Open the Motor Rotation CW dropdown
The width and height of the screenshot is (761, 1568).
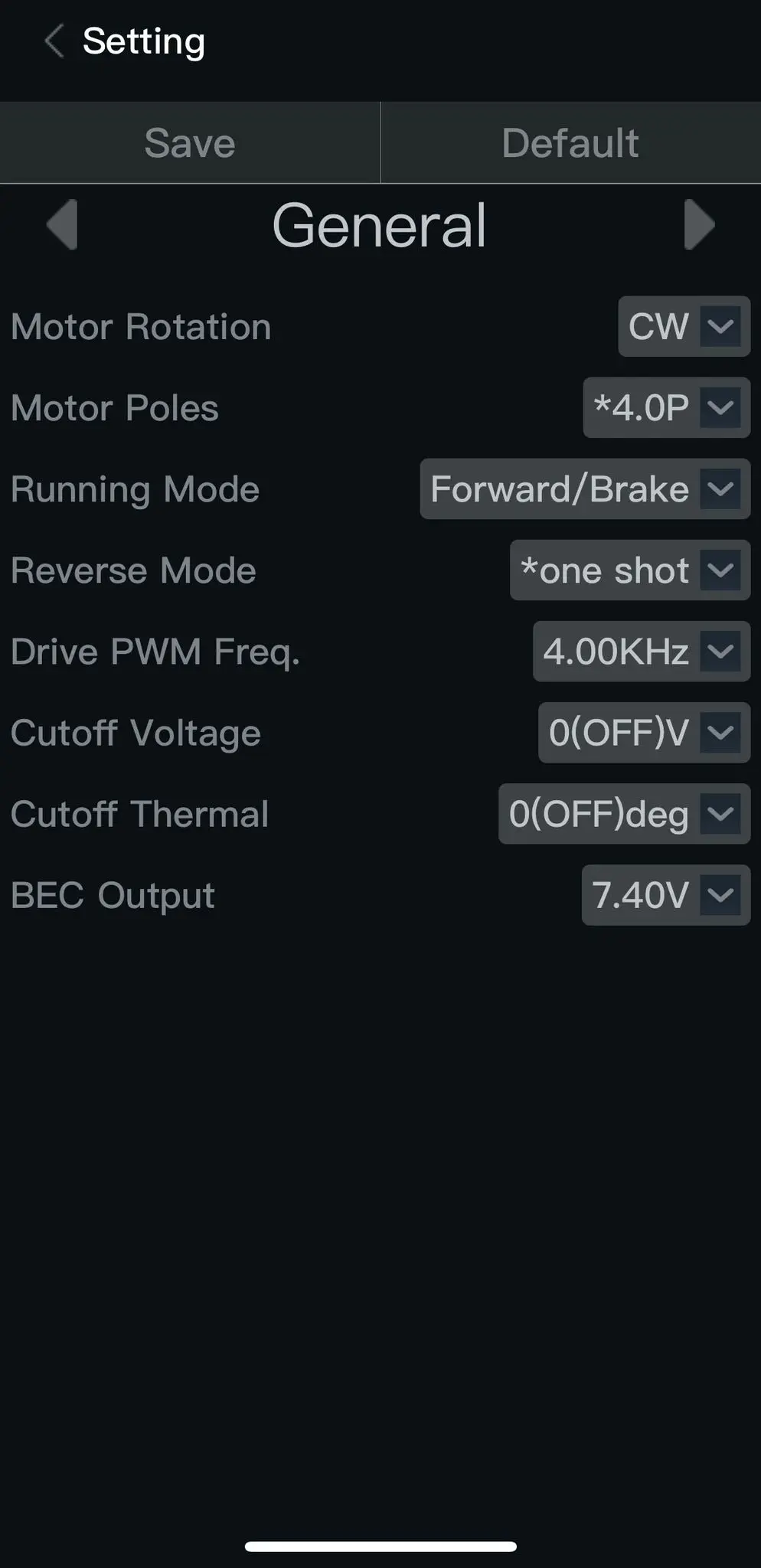click(x=683, y=327)
